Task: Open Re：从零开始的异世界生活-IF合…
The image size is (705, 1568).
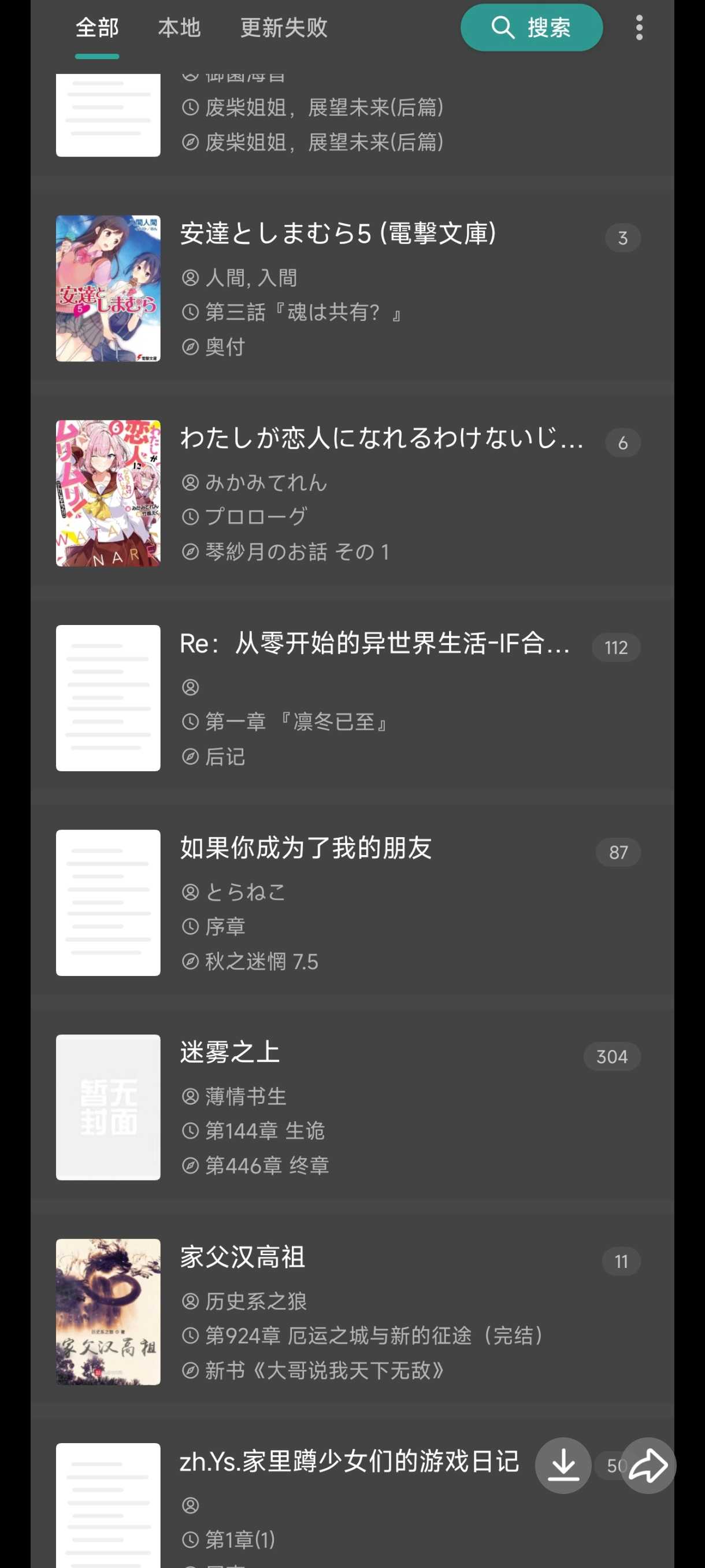Action: click(x=374, y=644)
